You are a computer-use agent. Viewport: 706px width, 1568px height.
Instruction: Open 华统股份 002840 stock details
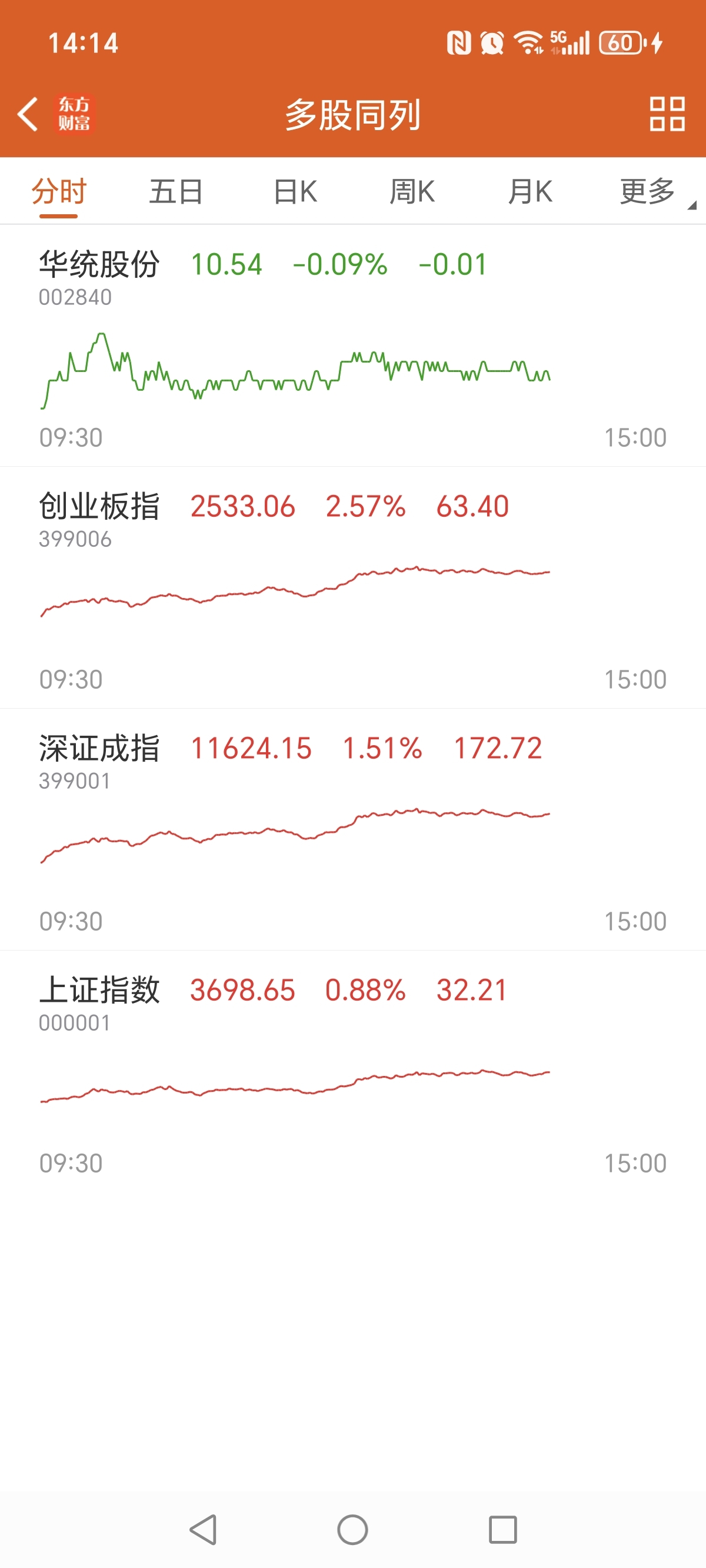coord(353,345)
